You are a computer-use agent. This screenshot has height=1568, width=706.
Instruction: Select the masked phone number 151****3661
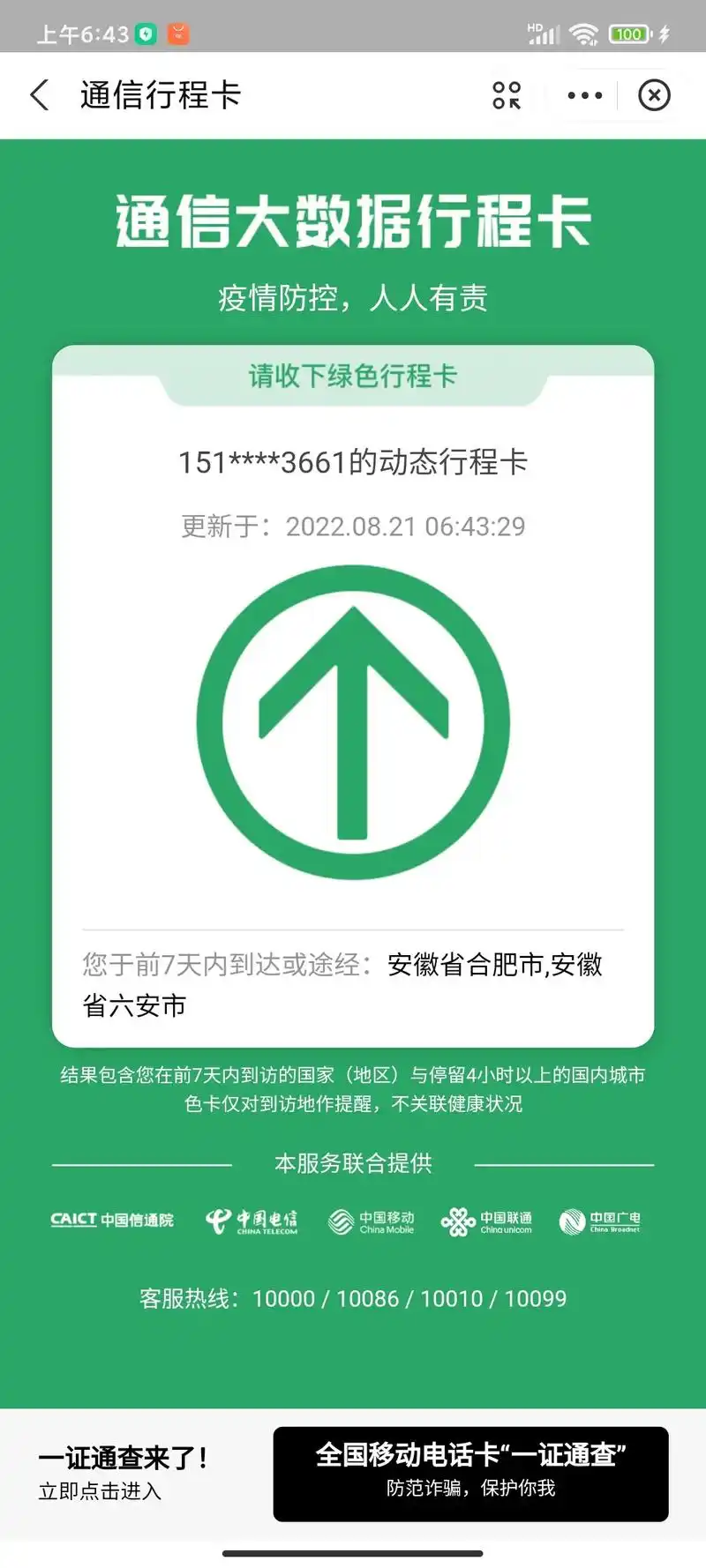point(267,460)
